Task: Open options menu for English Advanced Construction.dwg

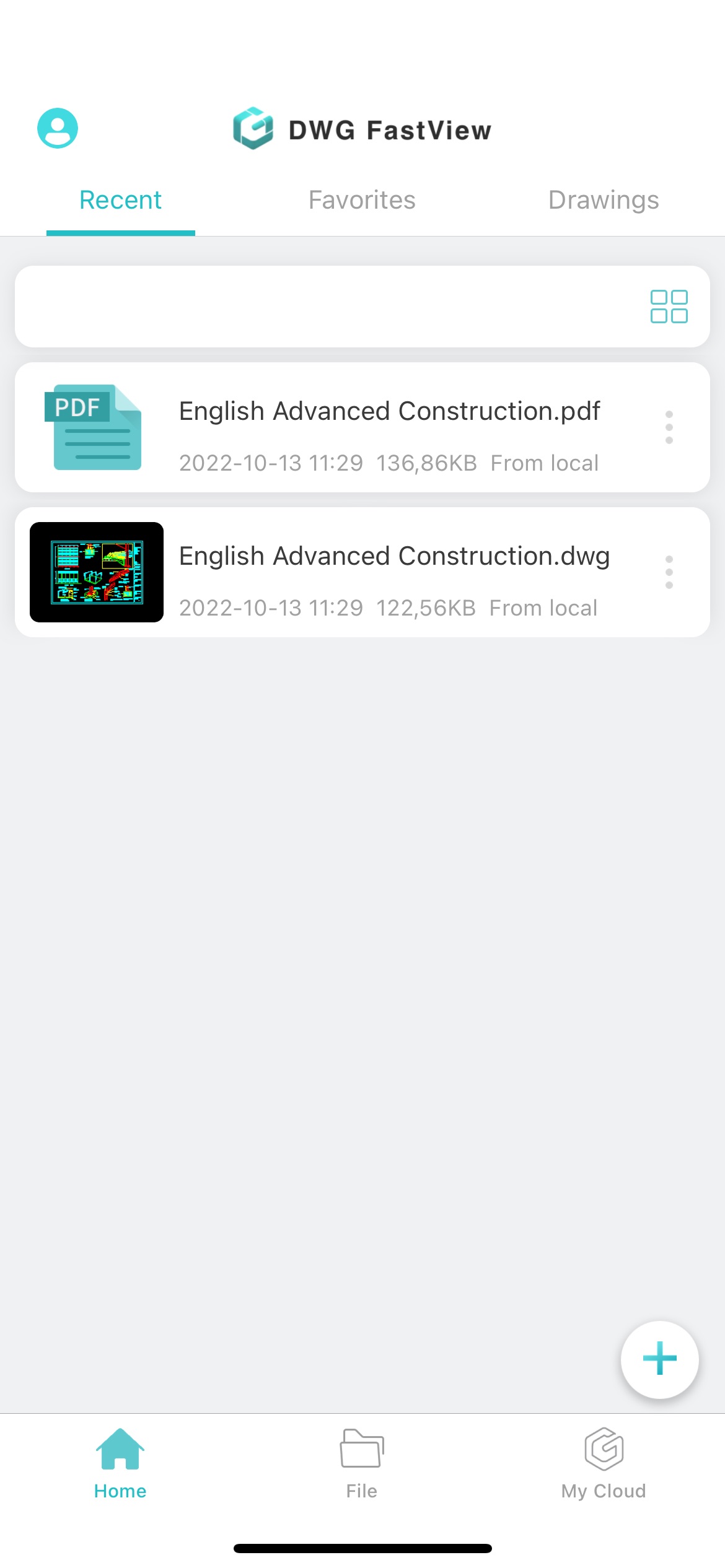Action: tap(669, 572)
